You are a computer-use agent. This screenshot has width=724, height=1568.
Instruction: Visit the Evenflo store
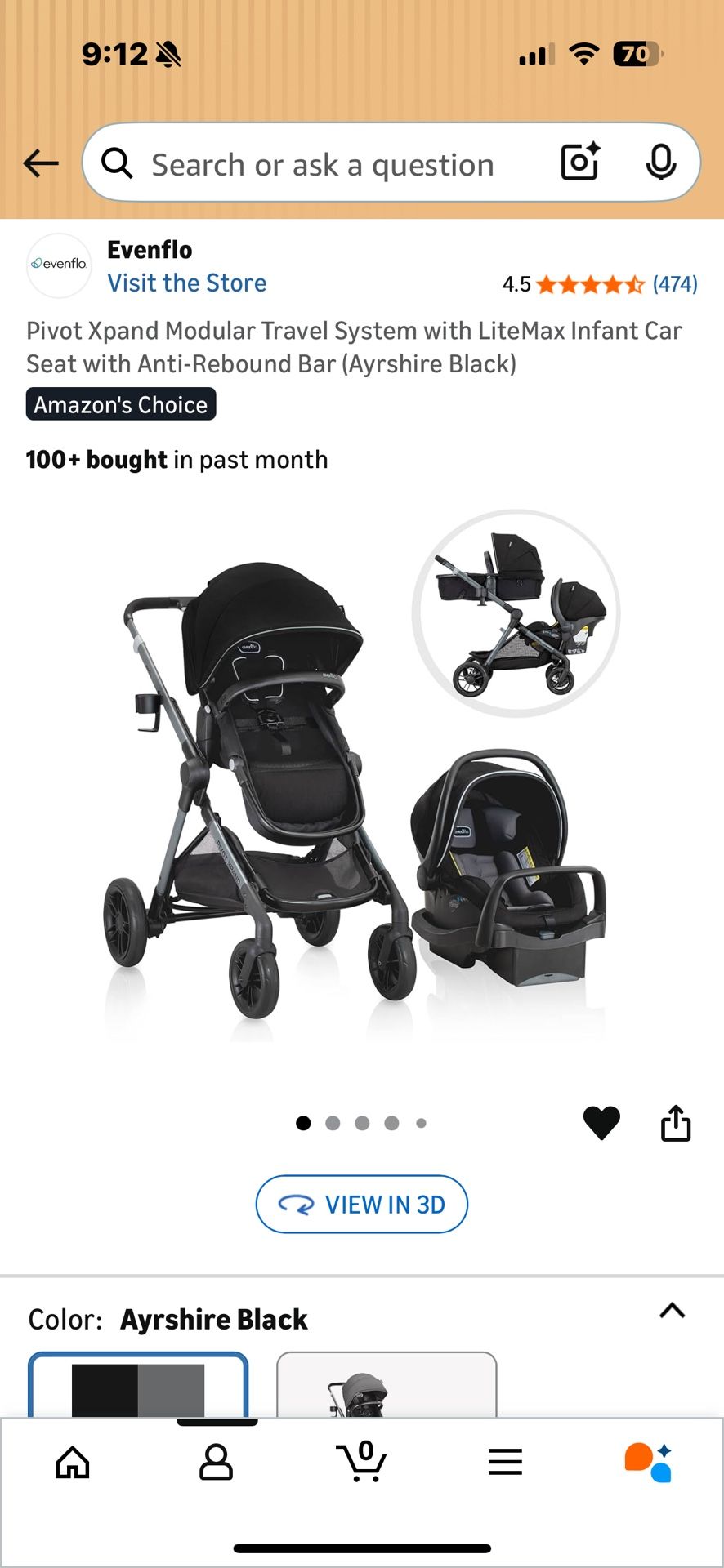click(186, 283)
